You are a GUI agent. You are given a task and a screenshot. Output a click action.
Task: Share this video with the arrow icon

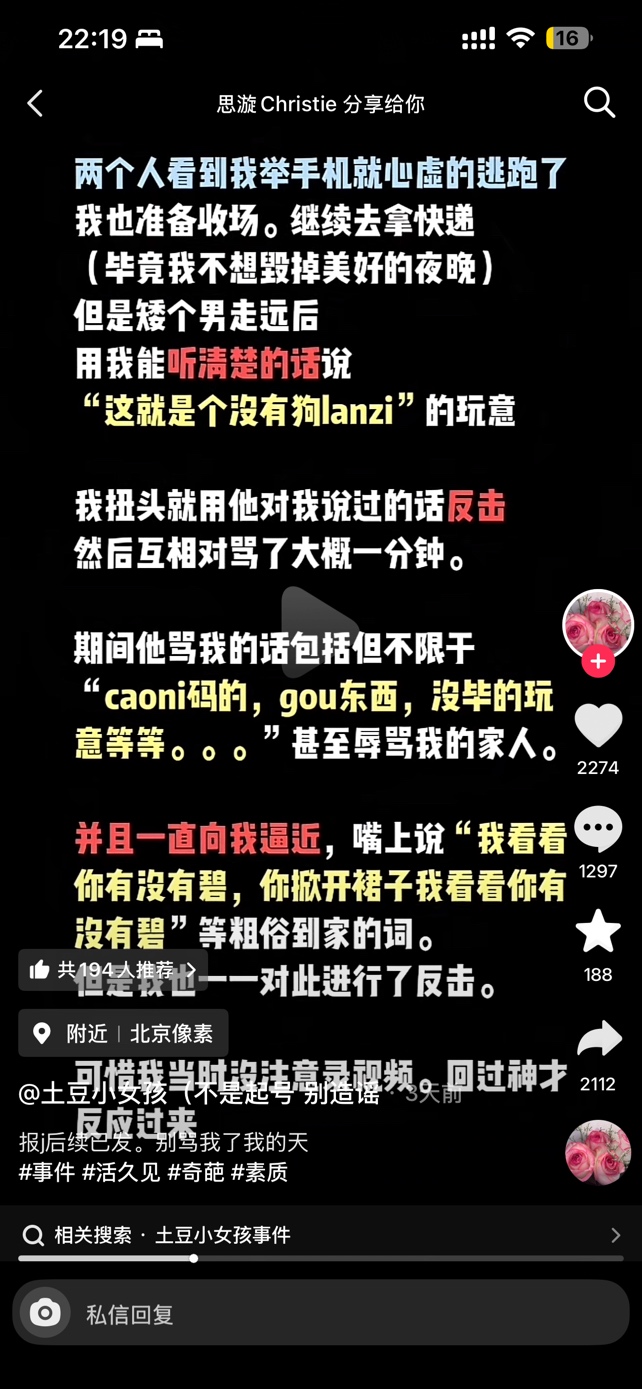(598, 1041)
